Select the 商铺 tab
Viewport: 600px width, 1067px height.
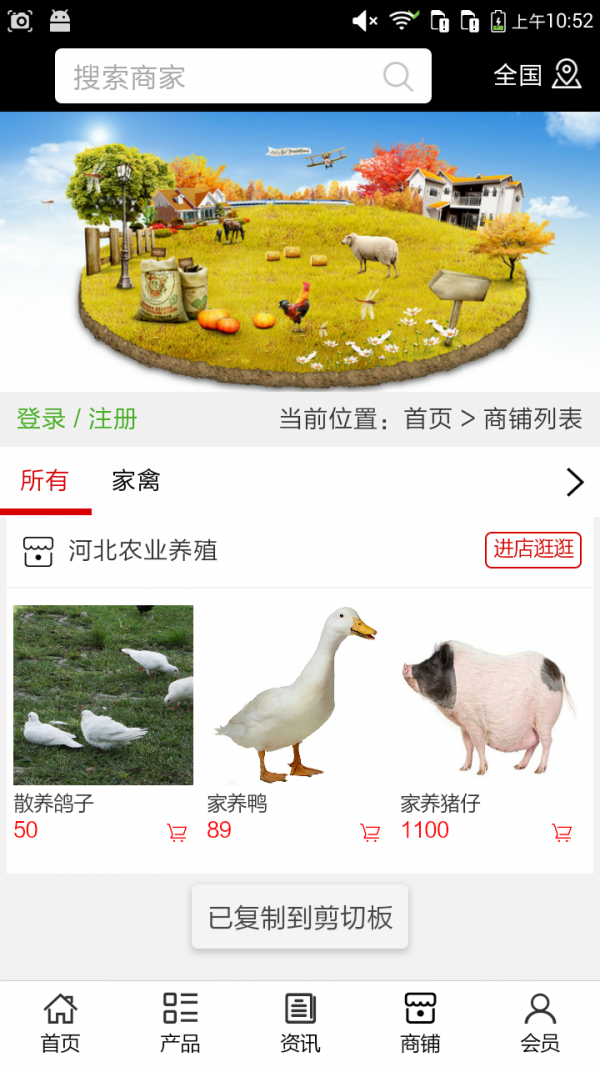coord(420,1023)
